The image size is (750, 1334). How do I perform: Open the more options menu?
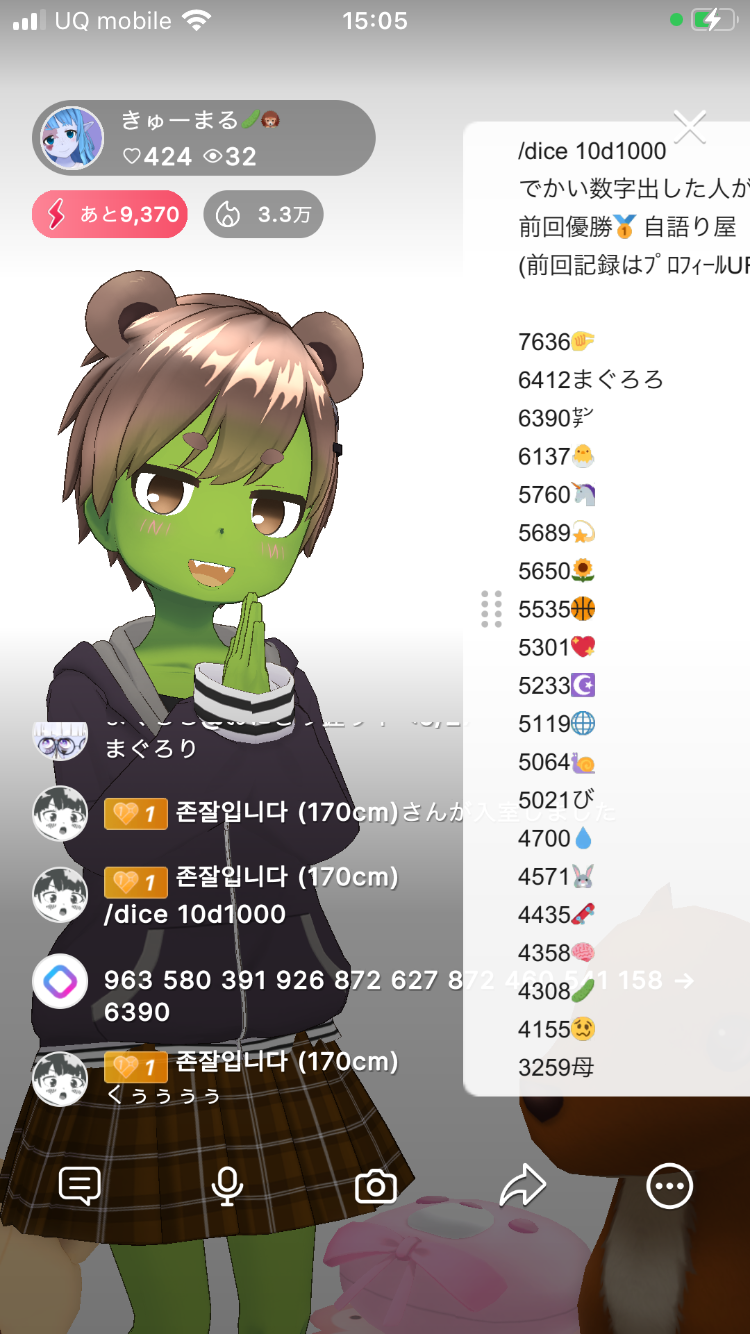click(669, 1186)
